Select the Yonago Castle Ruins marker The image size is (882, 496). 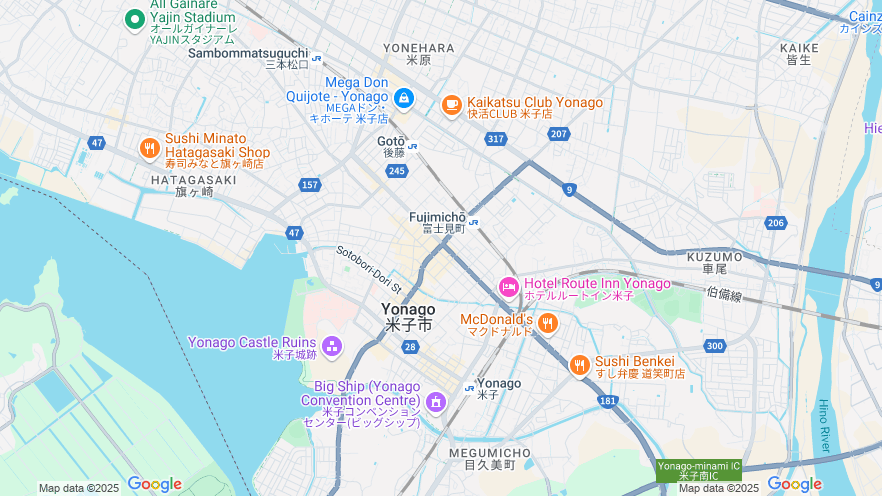point(332,347)
